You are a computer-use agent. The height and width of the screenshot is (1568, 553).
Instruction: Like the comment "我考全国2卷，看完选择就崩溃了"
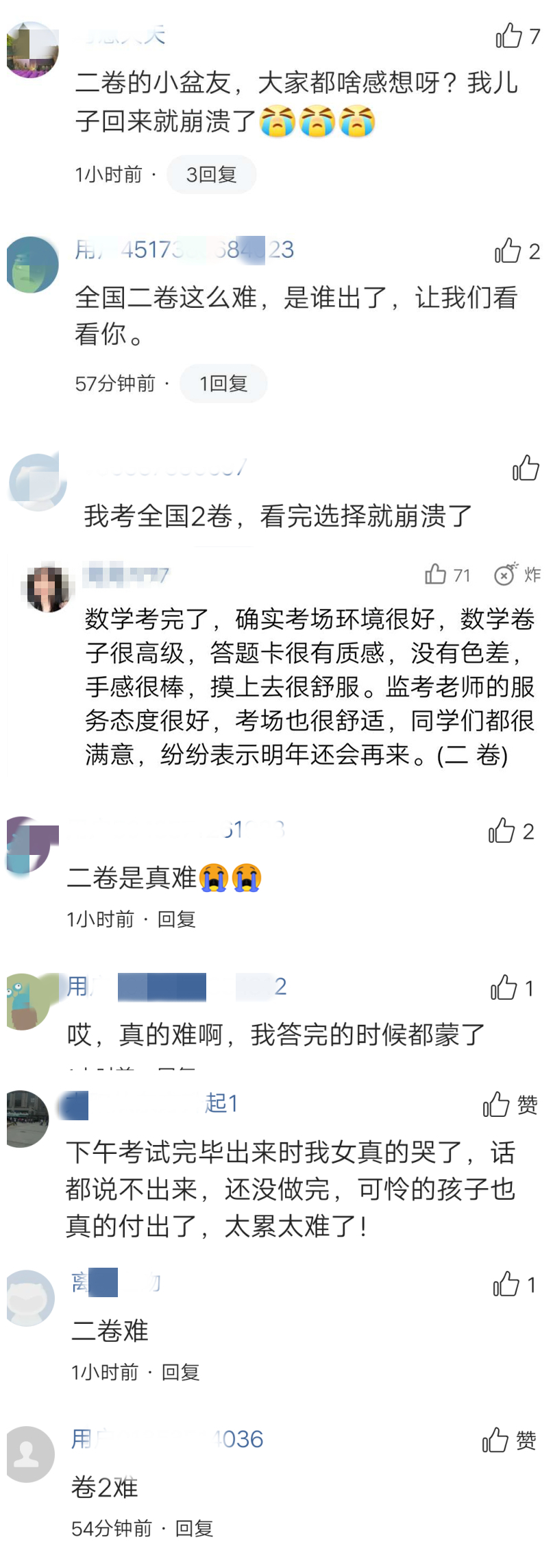pos(525,469)
